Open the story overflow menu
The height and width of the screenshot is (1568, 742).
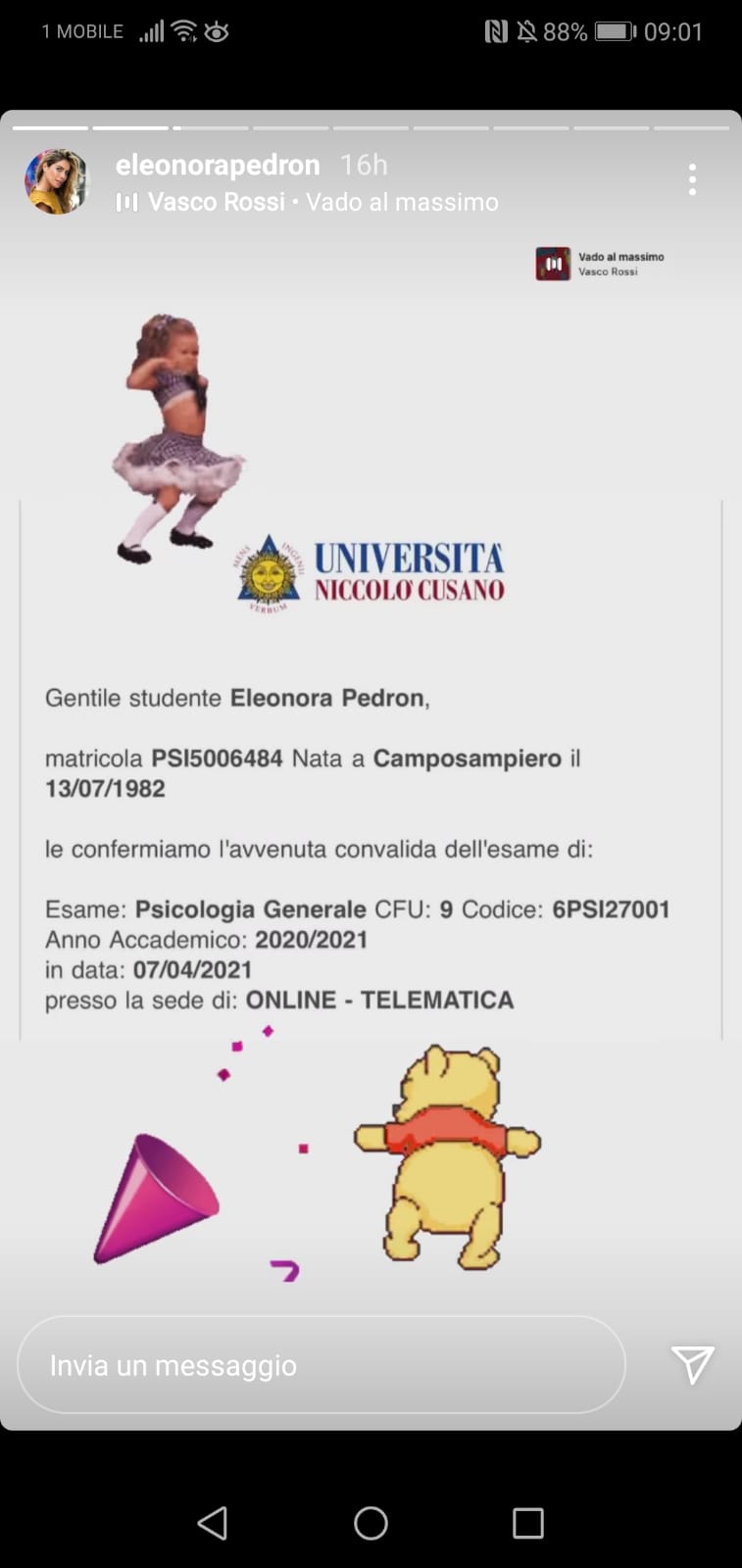tap(692, 179)
